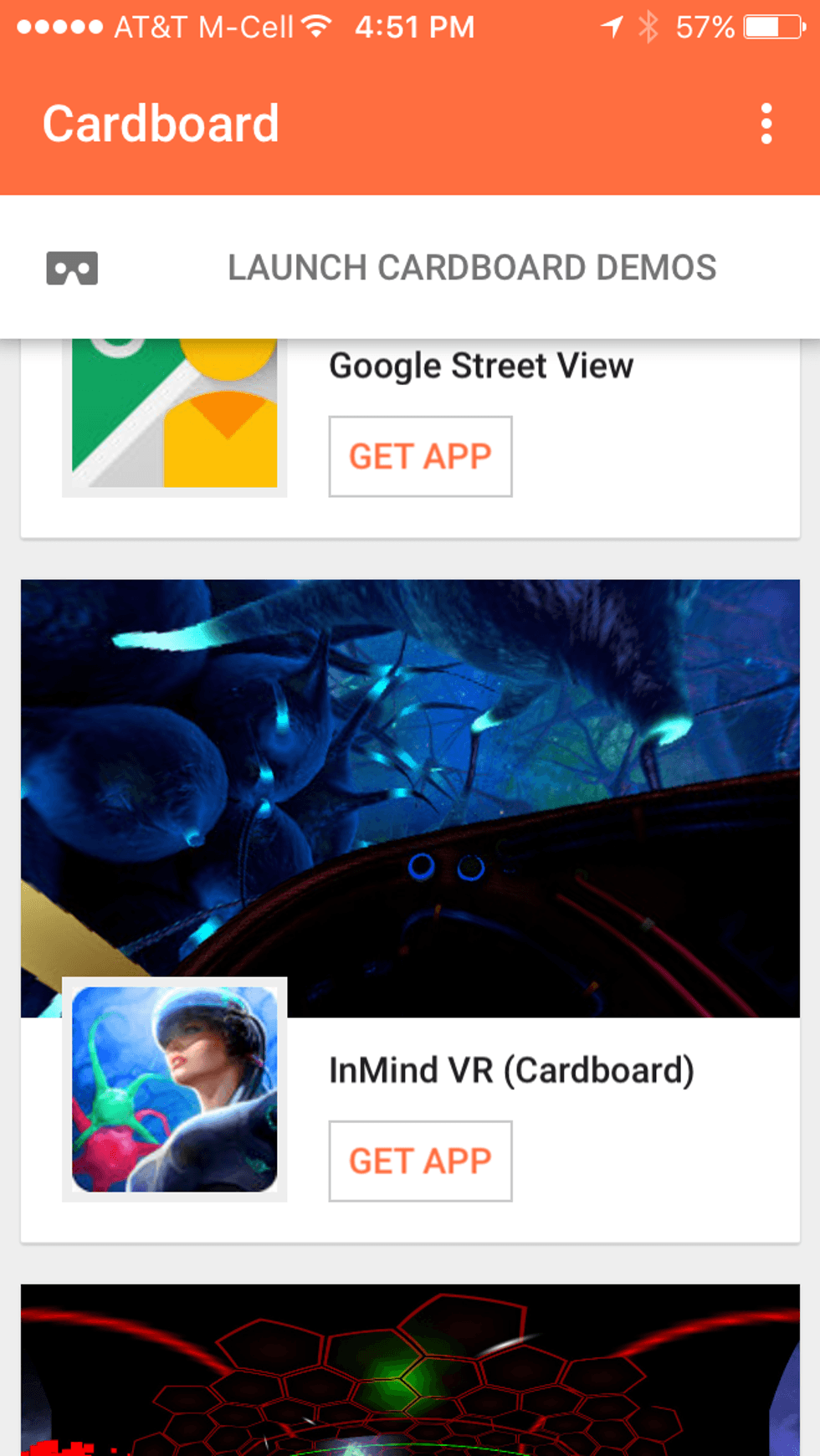
Task: Tap the Google Street View app icon
Action: [174, 414]
